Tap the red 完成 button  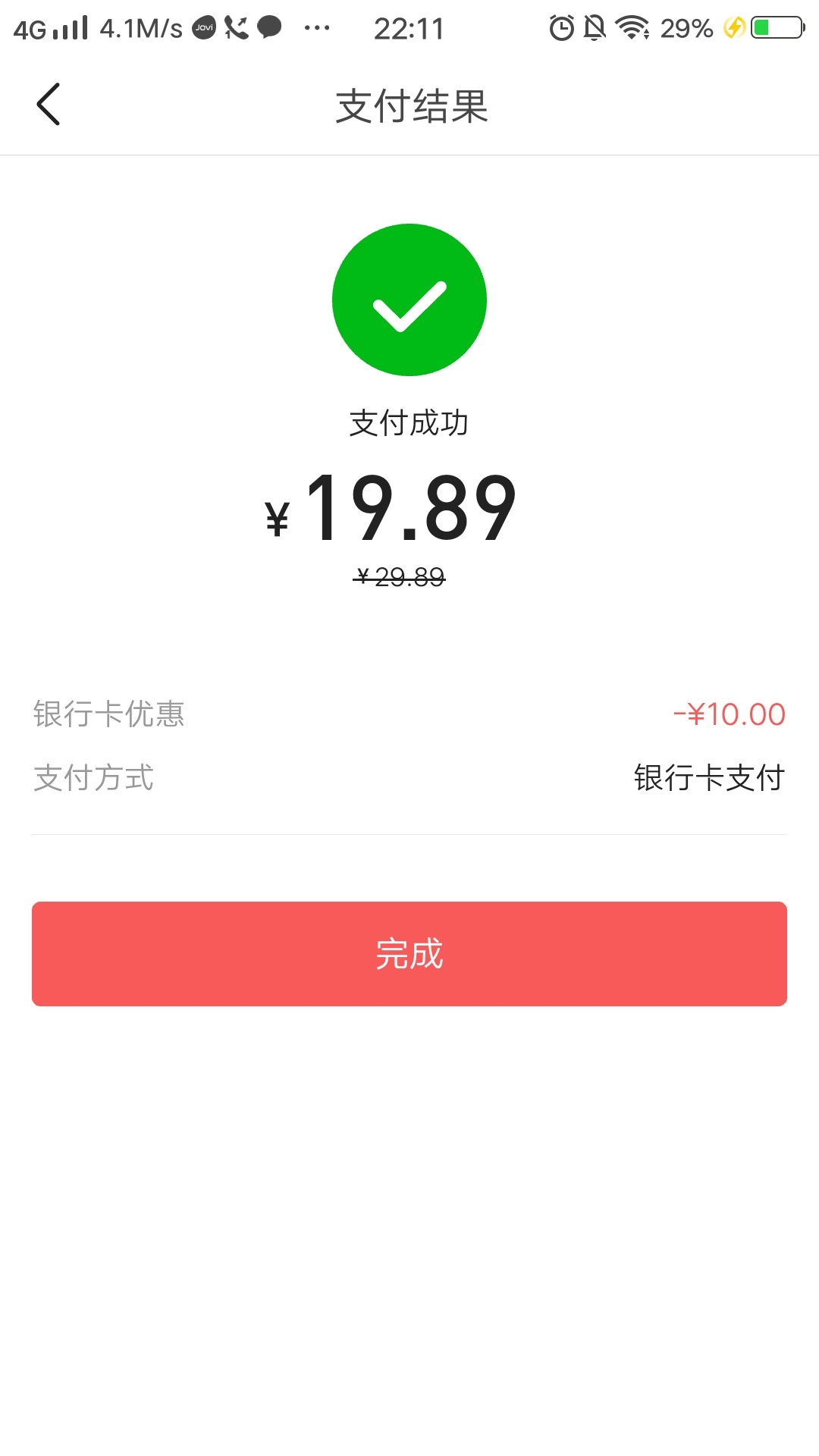point(409,954)
